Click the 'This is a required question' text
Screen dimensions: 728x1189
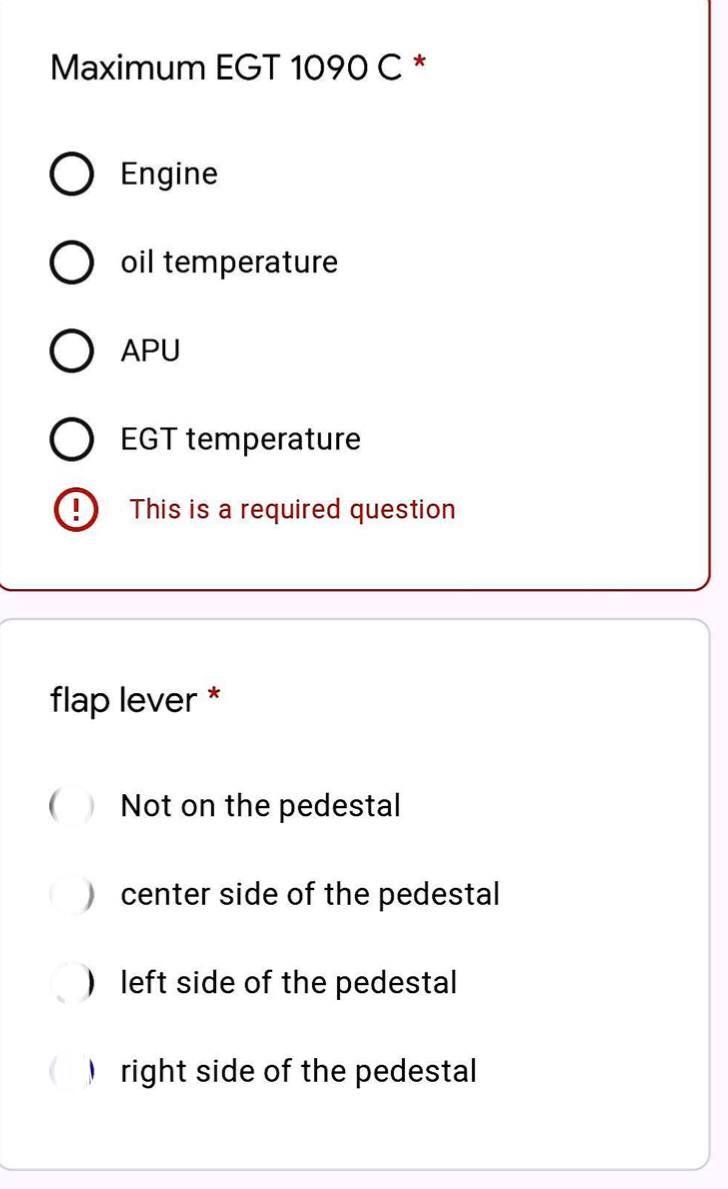click(x=291, y=509)
